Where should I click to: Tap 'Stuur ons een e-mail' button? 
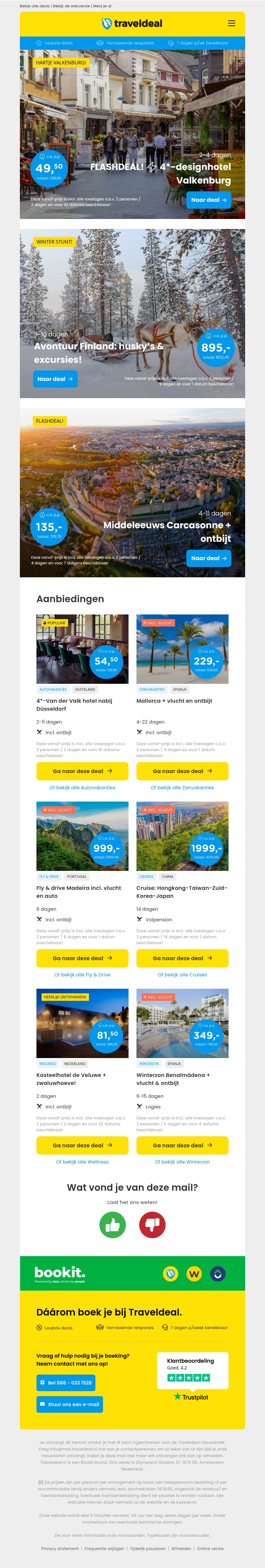click(69, 1404)
